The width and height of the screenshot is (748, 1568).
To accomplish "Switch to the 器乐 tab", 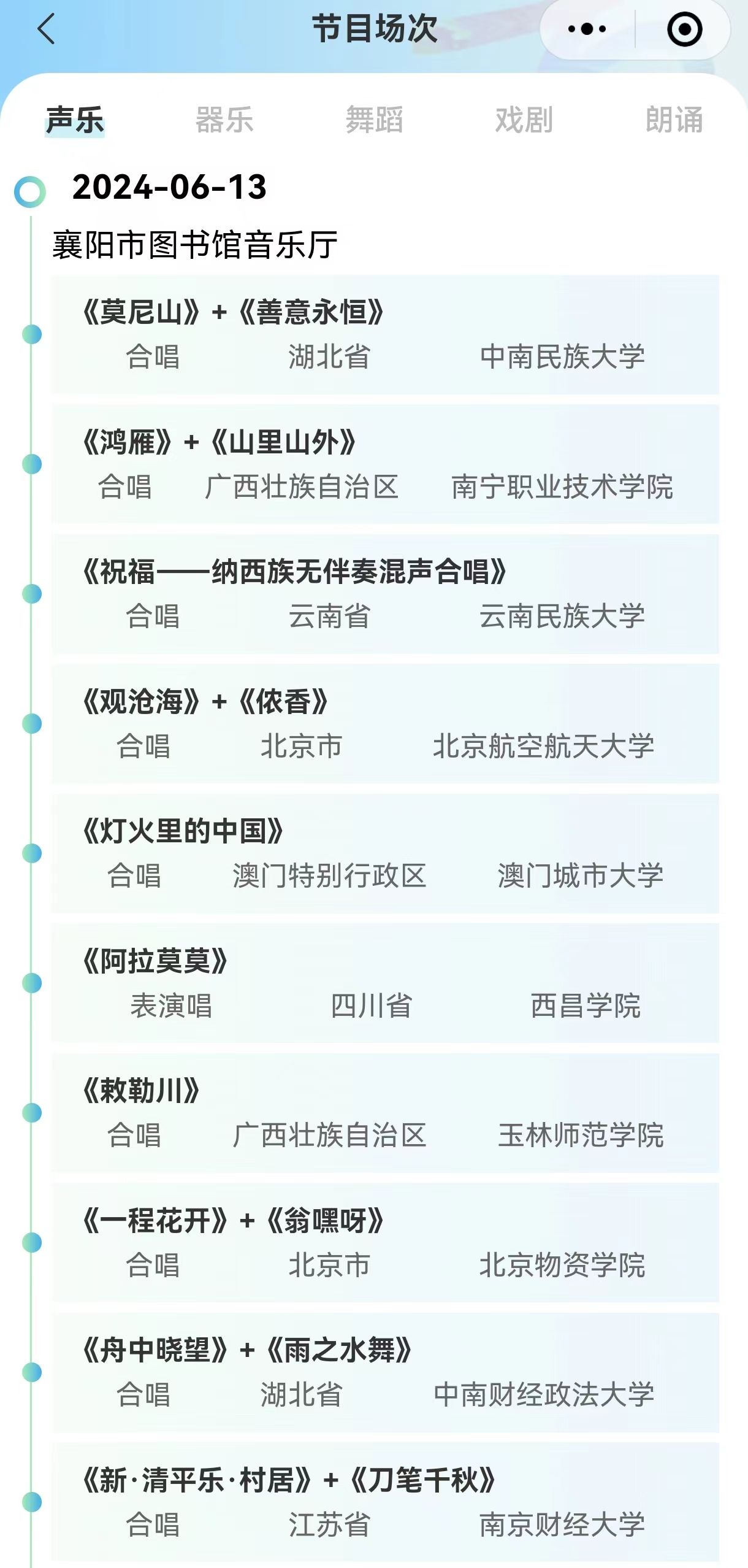I will (x=224, y=120).
